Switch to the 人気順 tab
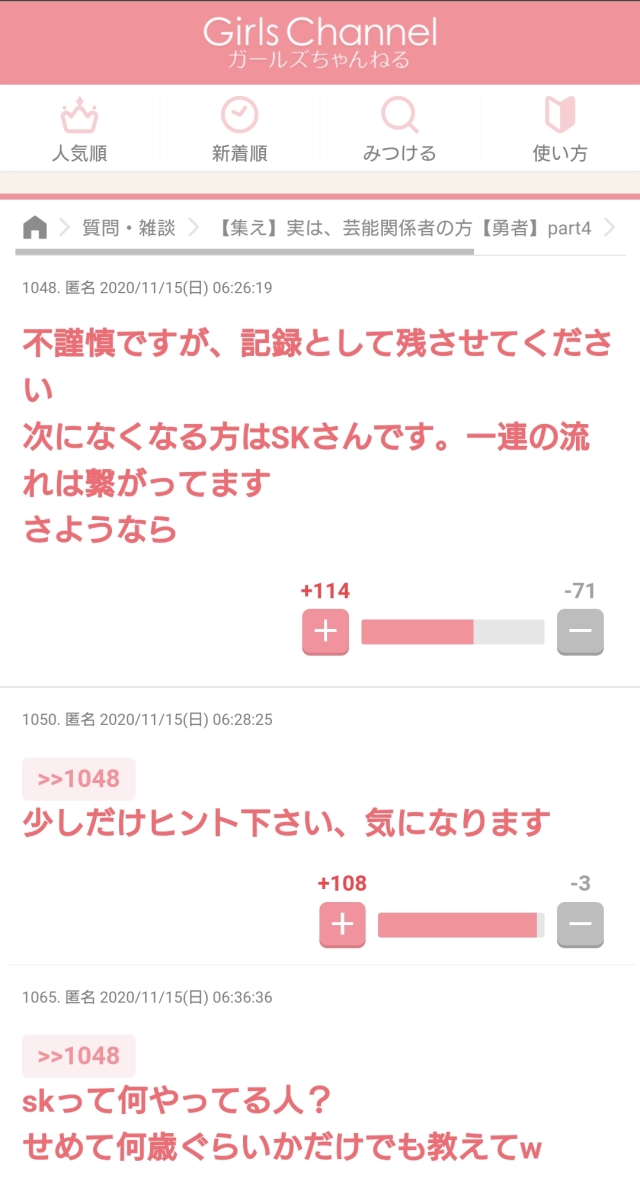Screen dimensions: 640x1194 79,130
